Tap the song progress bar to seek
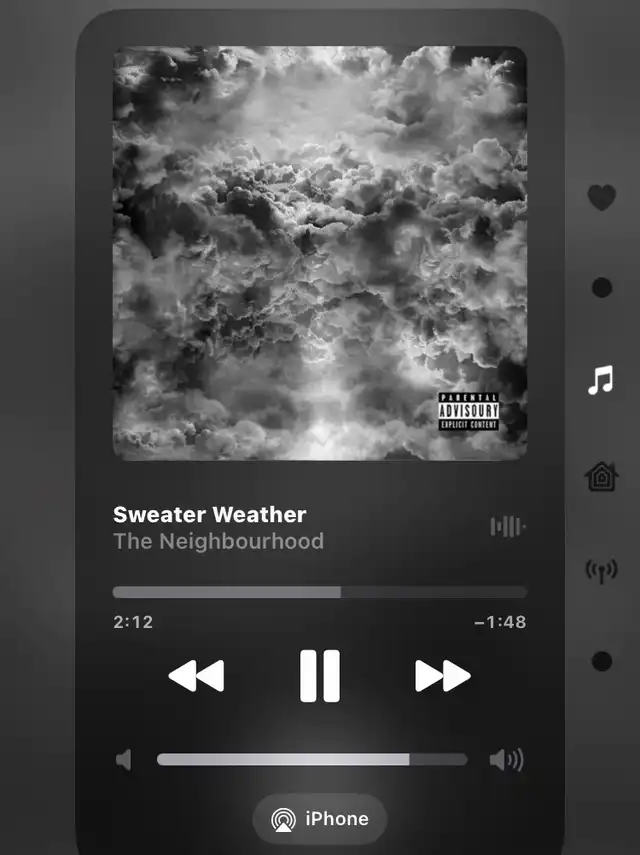 click(x=320, y=592)
